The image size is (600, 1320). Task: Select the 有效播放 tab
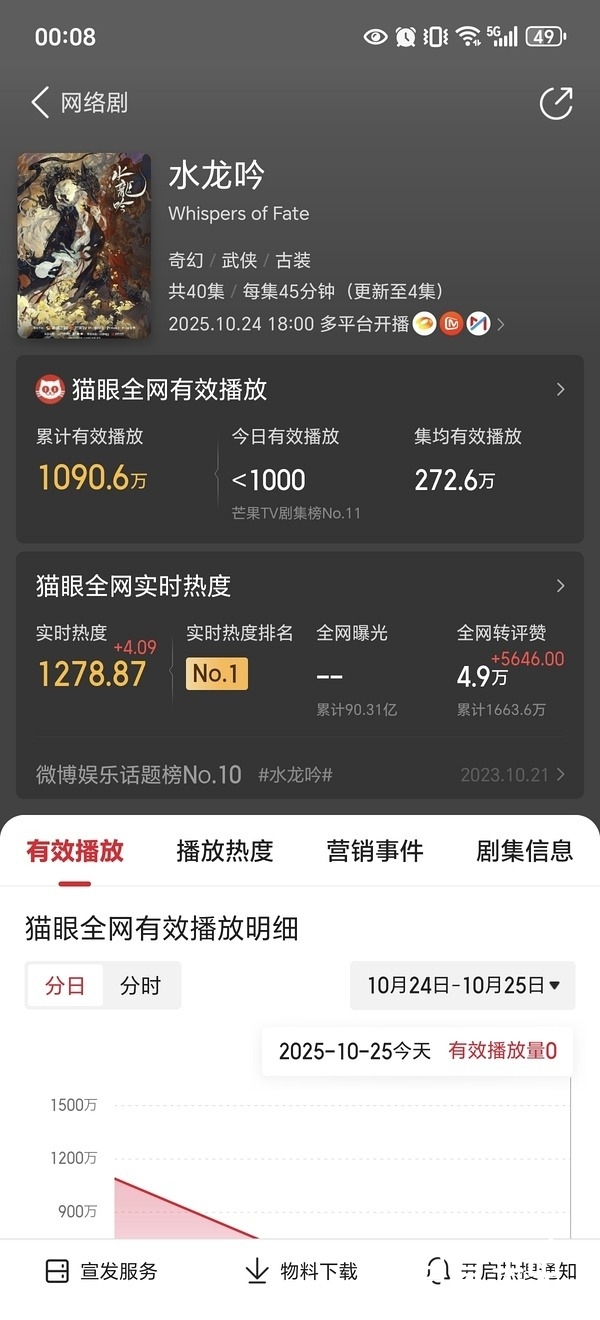tap(75, 851)
